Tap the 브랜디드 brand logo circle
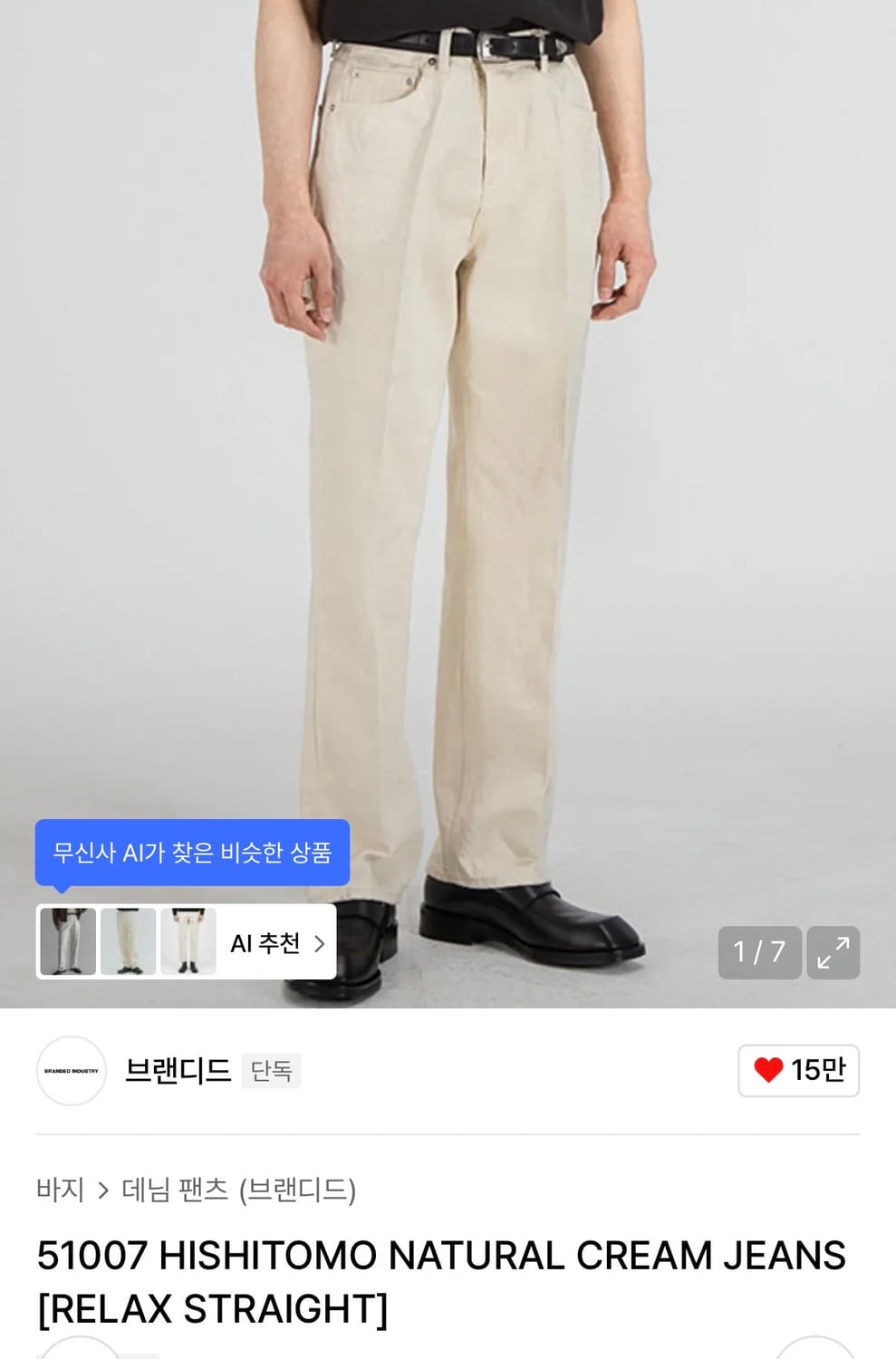The image size is (896, 1359). point(71,1070)
